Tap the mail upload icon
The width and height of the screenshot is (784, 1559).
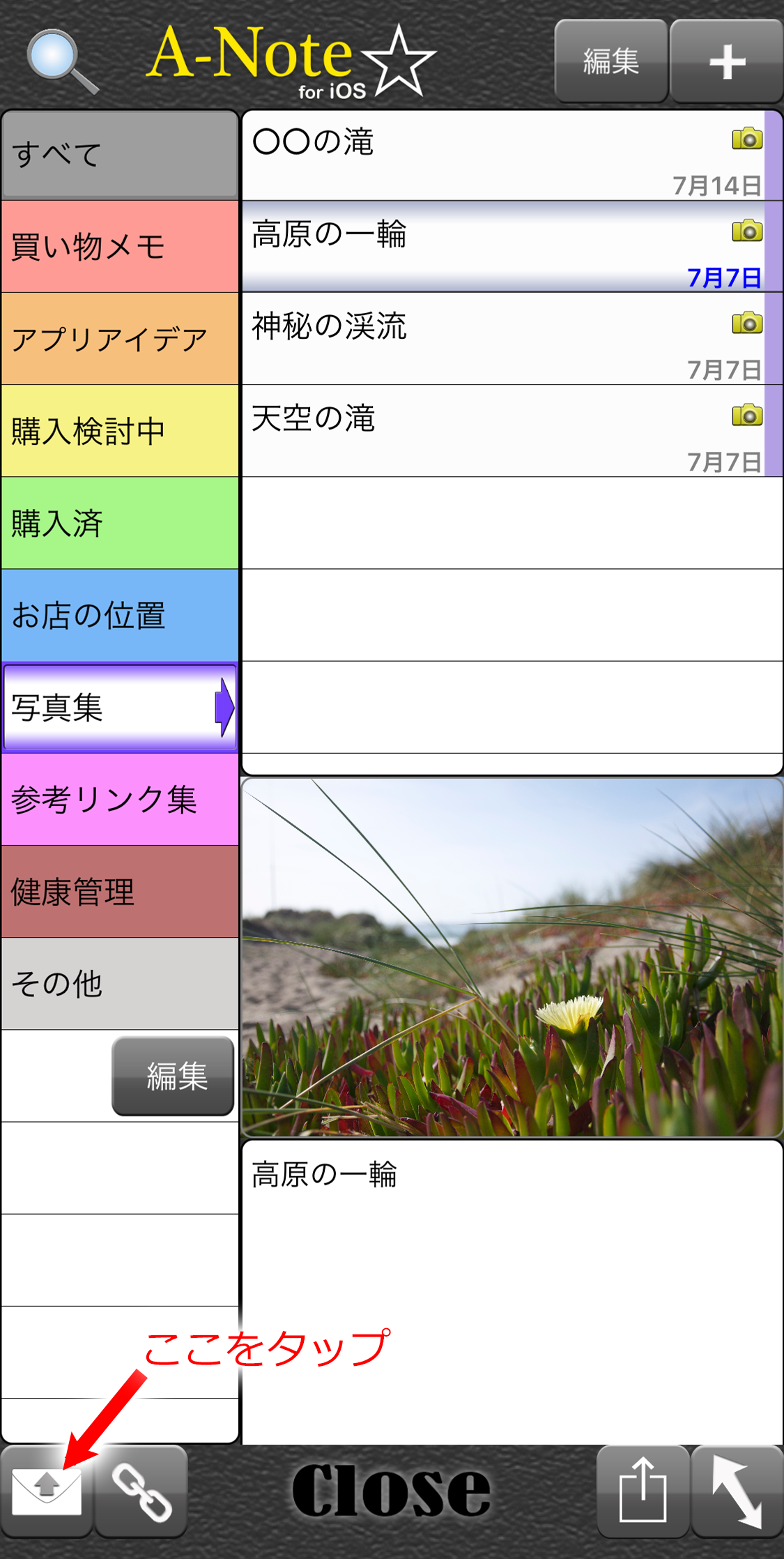(47, 1491)
